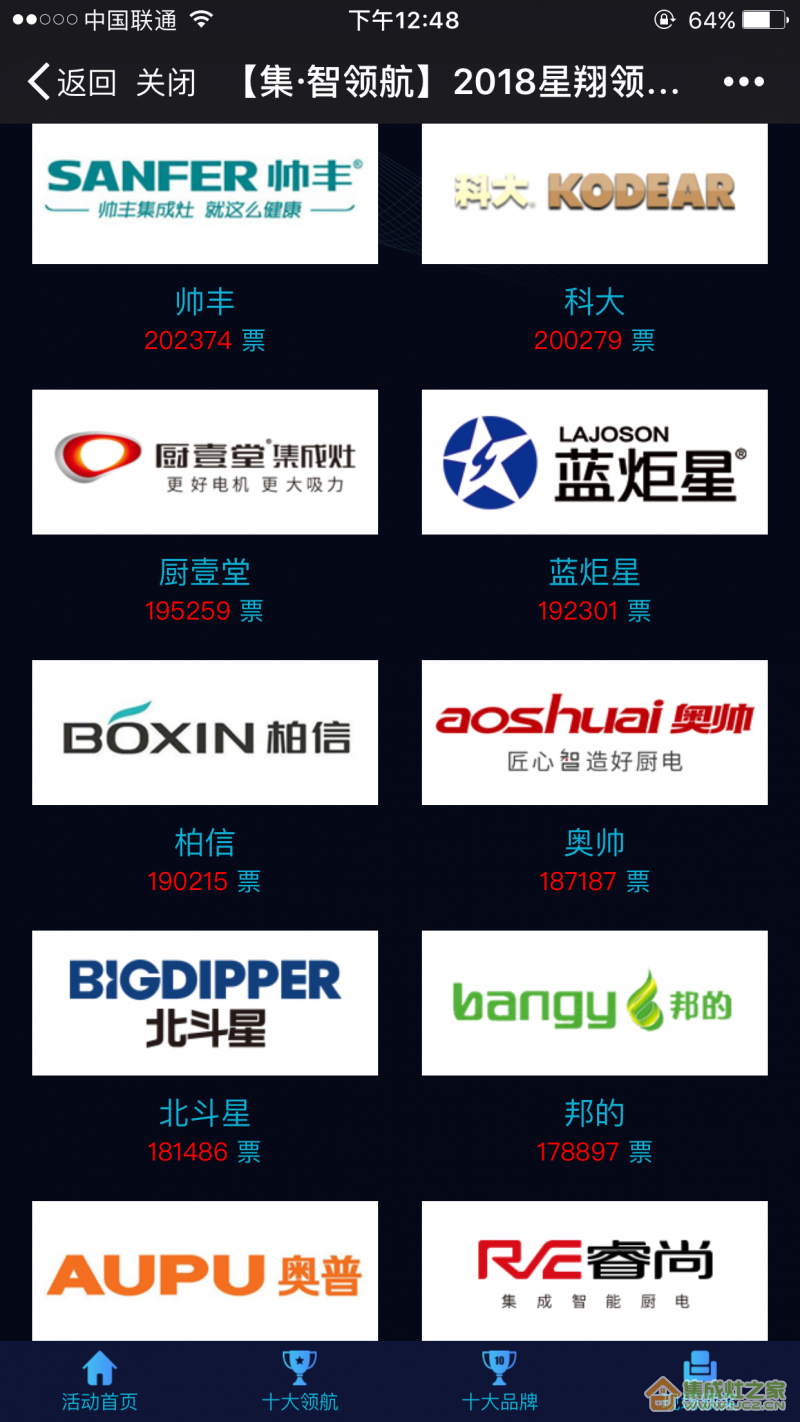Viewport: 800px width, 1422px height.
Task: Select the 奥帅 aoshuai brand card
Action: pyautogui.click(x=594, y=732)
